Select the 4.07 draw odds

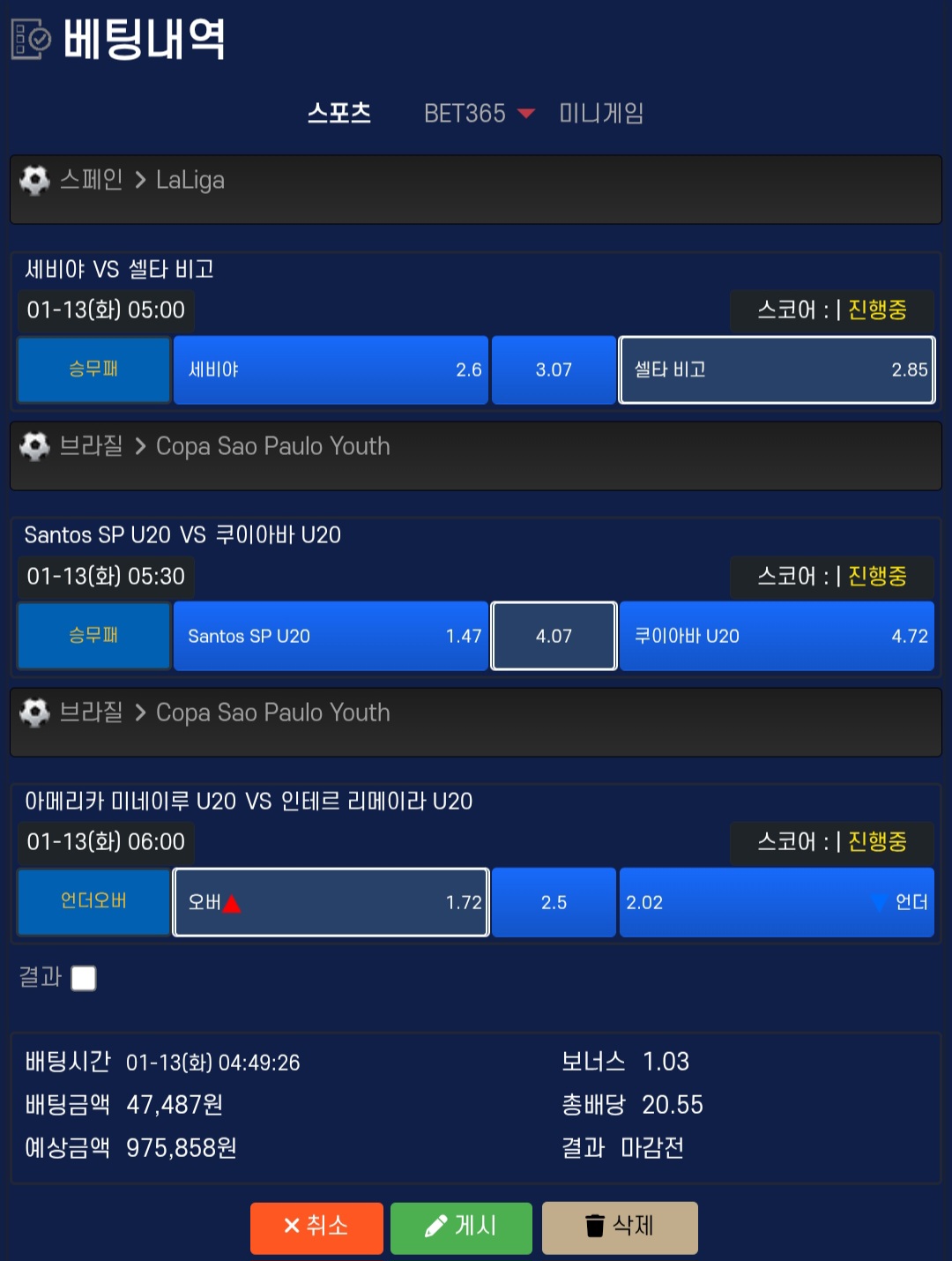554,636
